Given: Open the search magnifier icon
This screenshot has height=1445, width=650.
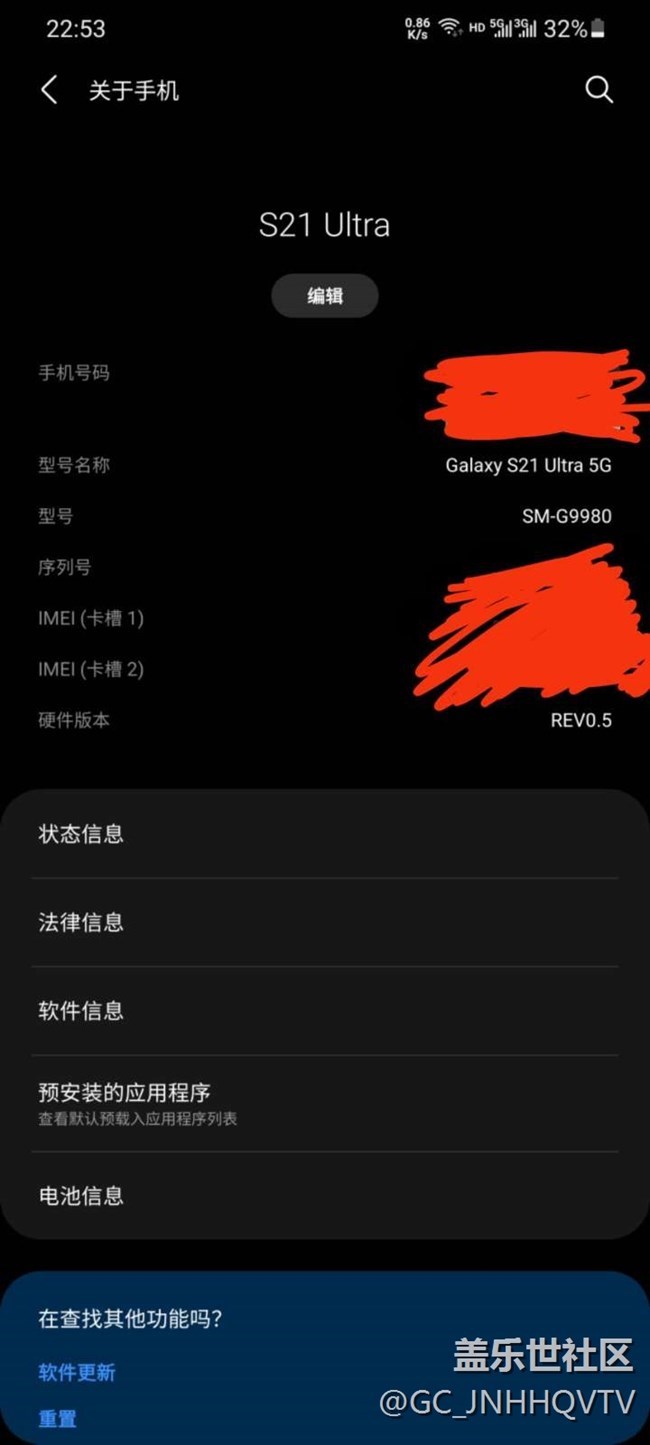Looking at the screenshot, I should [598, 90].
